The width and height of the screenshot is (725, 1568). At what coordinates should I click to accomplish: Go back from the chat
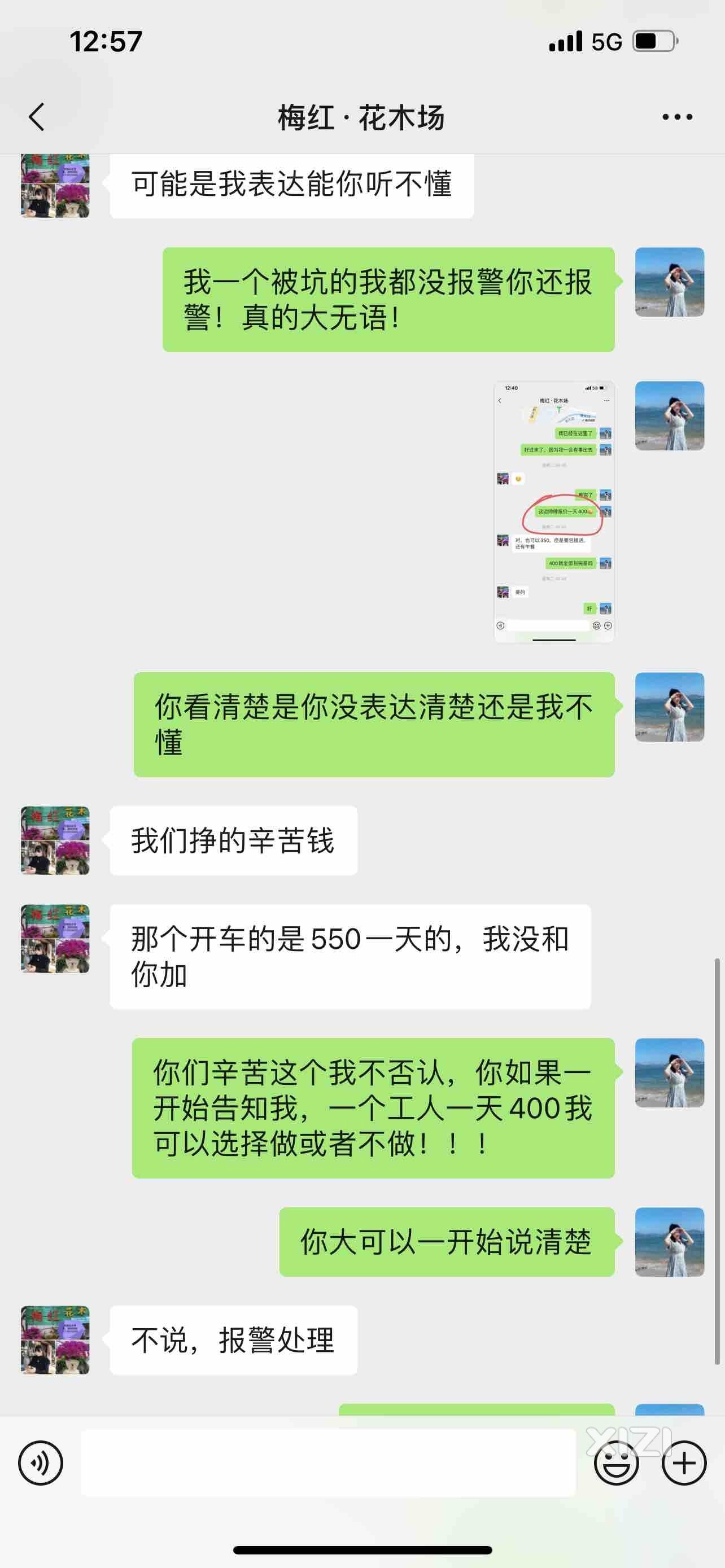tap(37, 117)
